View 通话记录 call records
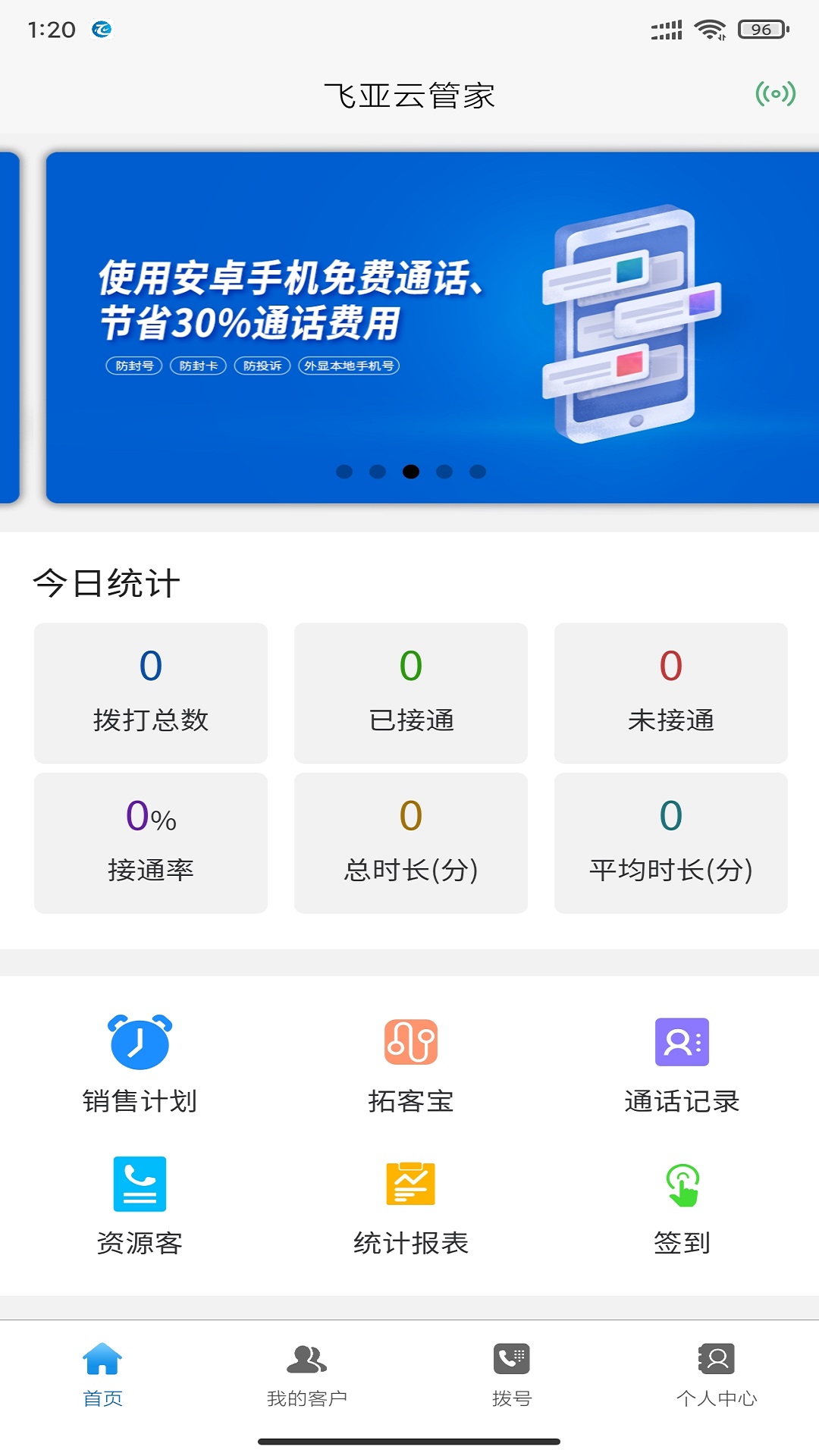This screenshot has height=1456, width=819. 681,1063
